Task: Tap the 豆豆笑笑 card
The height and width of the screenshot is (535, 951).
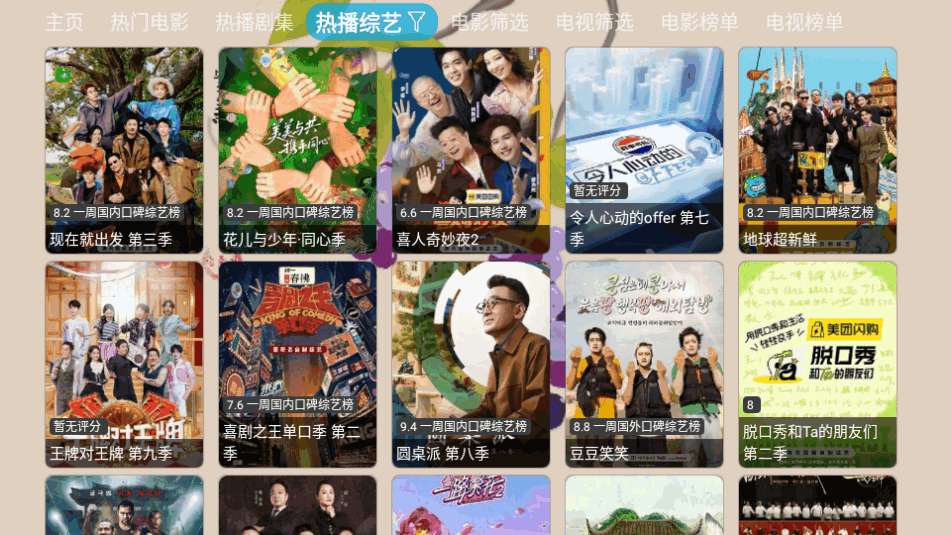Action: (644, 364)
